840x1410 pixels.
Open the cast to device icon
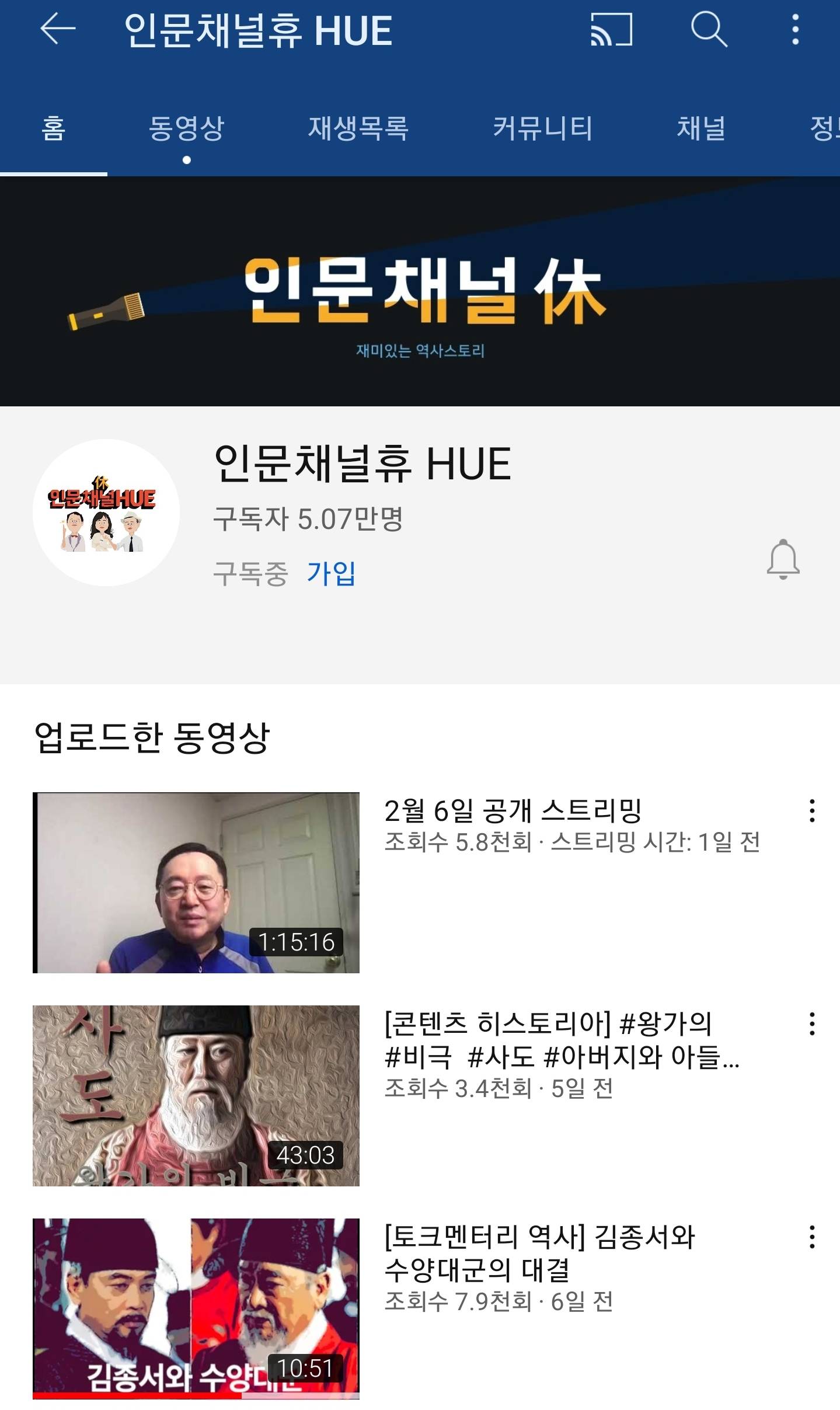coord(611,29)
